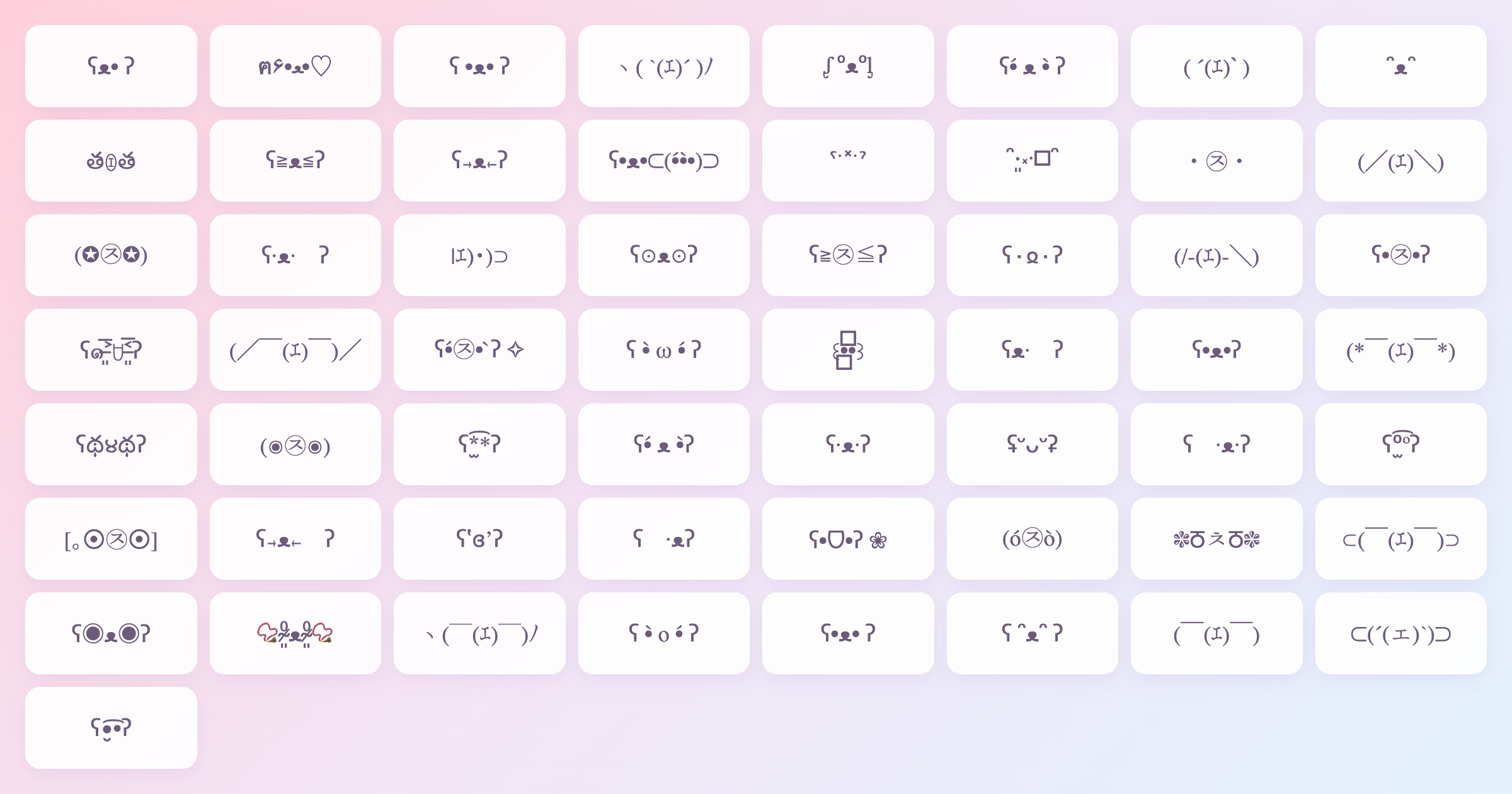Viewport: 1512px width, 794px height.
Task: Tap the happy bear ʕ ˆᴥˆ ʔ
Action: [x=1032, y=633]
